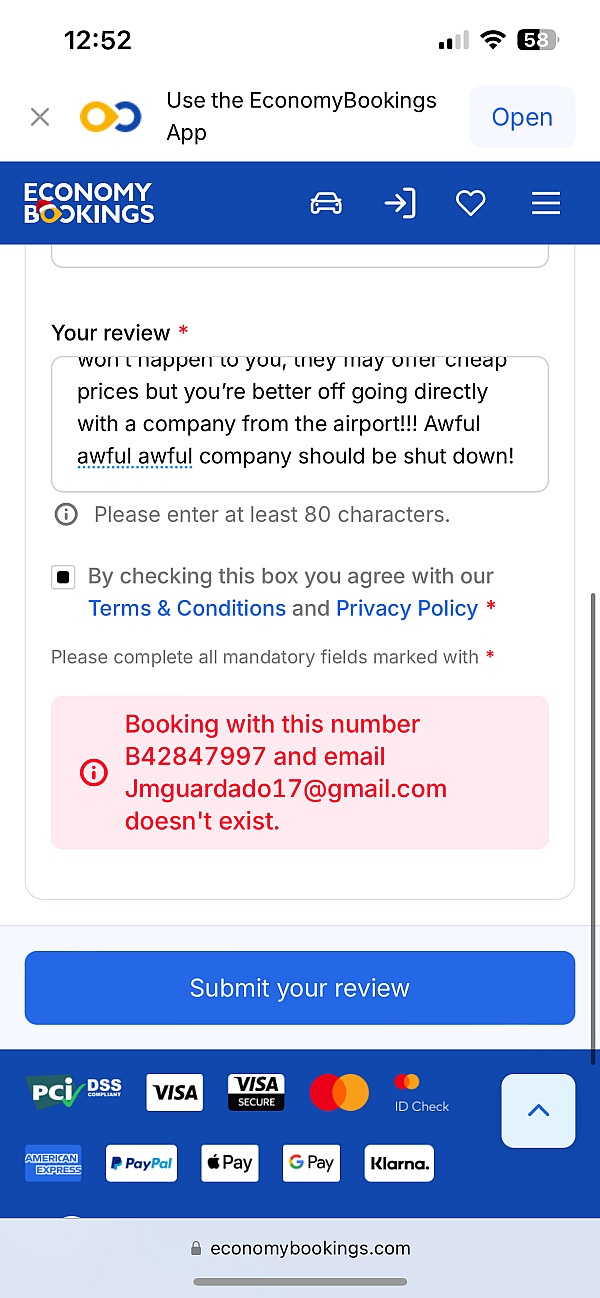Viewport: 600px width, 1298px height.
Task: Edit the Your review text field
Action: pyautogui.click(x=299, y=423)
